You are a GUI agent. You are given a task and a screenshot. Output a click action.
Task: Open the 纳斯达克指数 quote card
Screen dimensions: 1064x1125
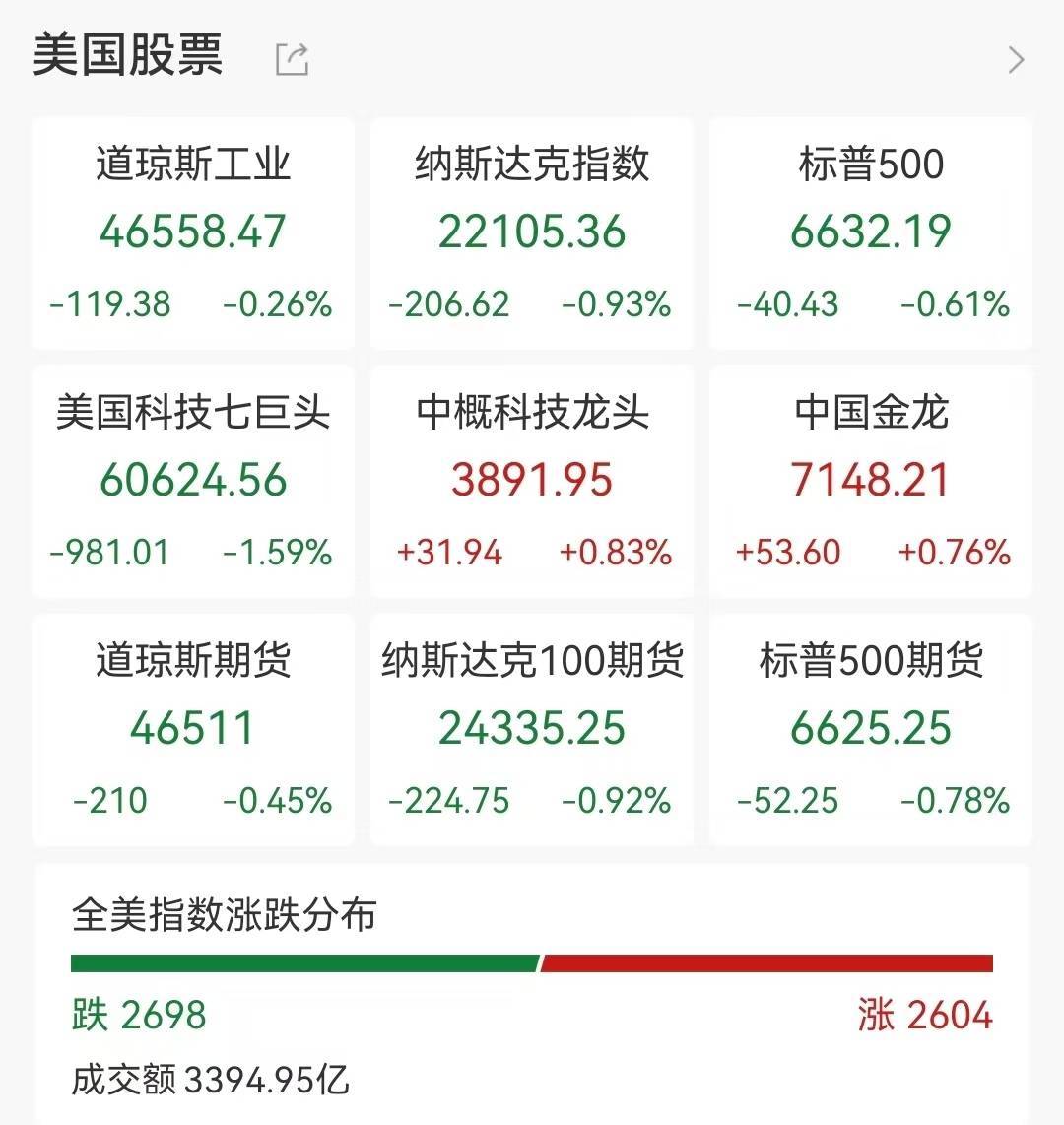pyautogui.click(x=532, y=233)
